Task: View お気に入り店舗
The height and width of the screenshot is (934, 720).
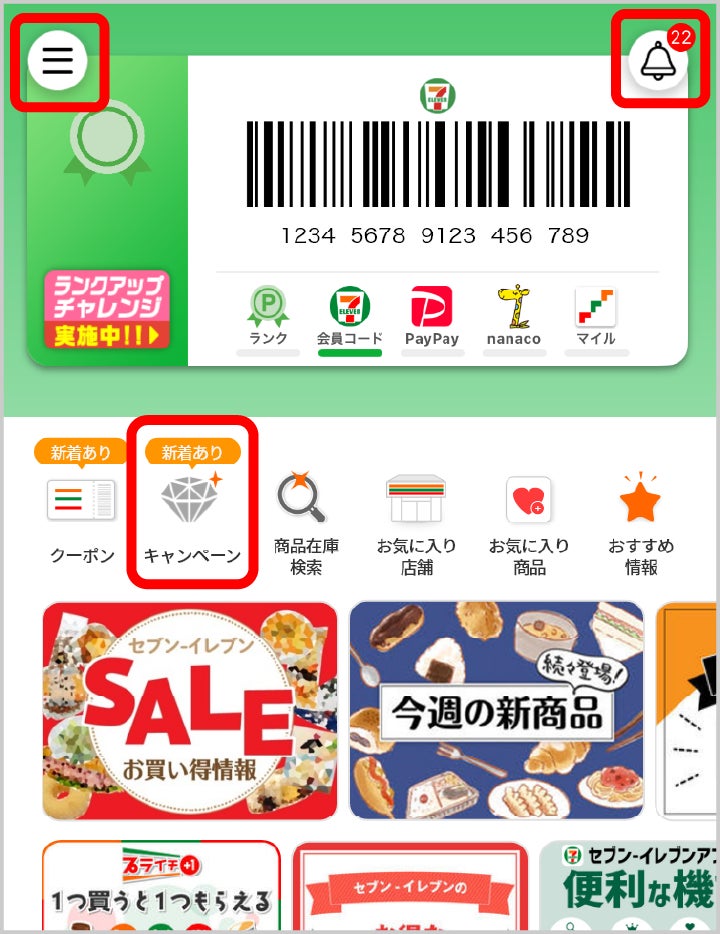Action: (x=416, y=520)
